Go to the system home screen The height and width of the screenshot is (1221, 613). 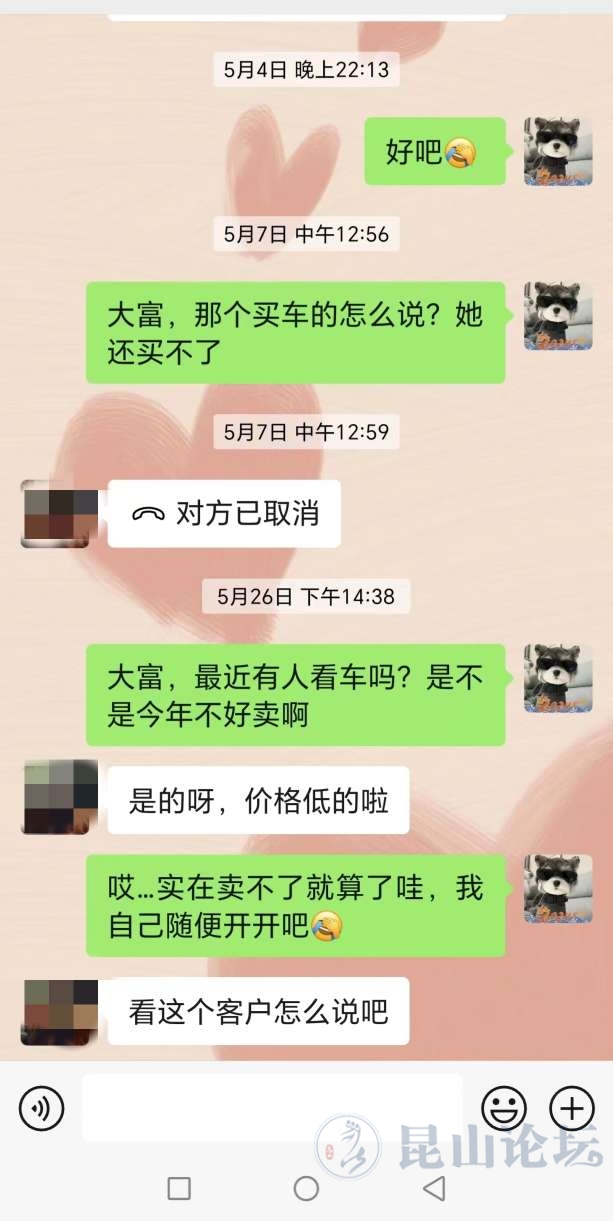tap(306, 1188)
